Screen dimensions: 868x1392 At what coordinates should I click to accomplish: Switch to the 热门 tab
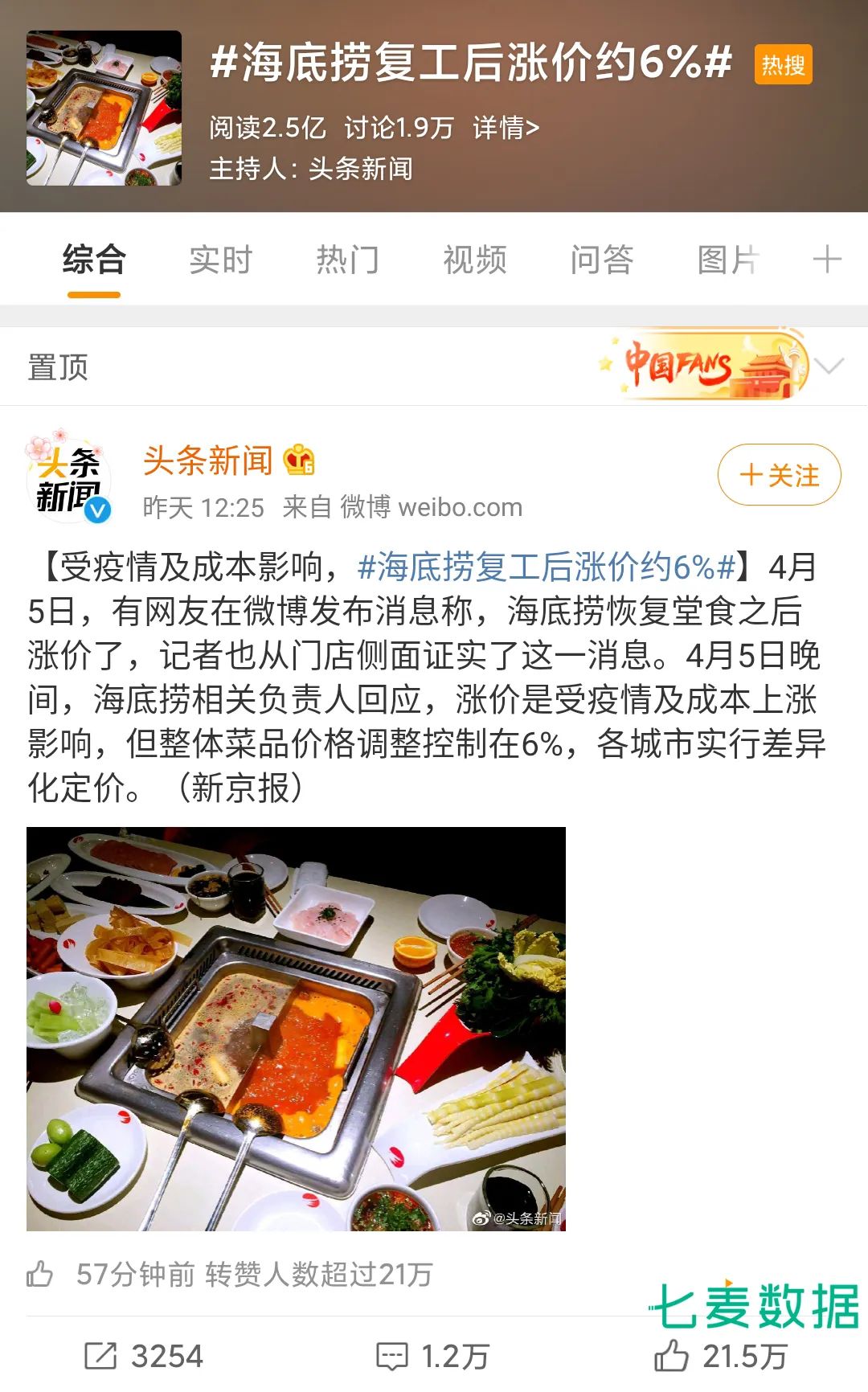[x=347, y=260]
